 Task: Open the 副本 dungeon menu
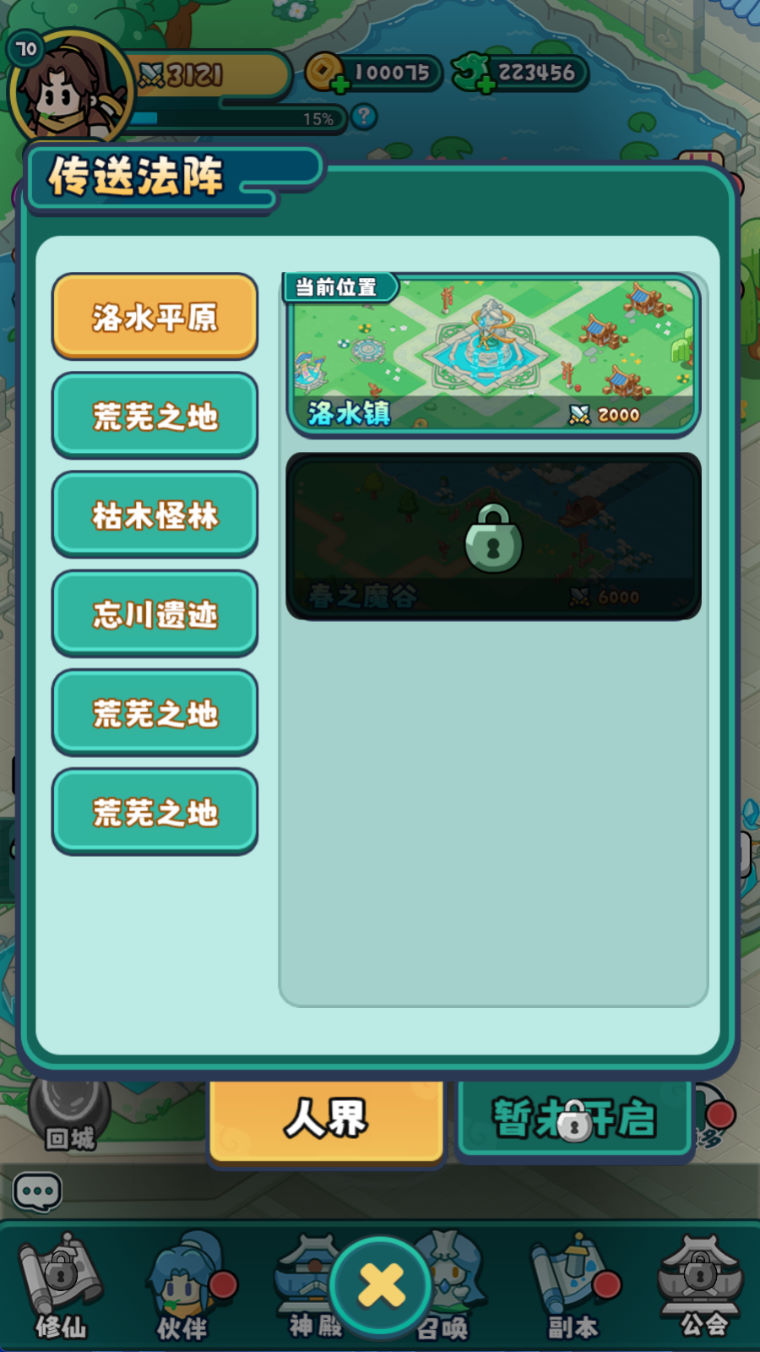click(573, 1287)
